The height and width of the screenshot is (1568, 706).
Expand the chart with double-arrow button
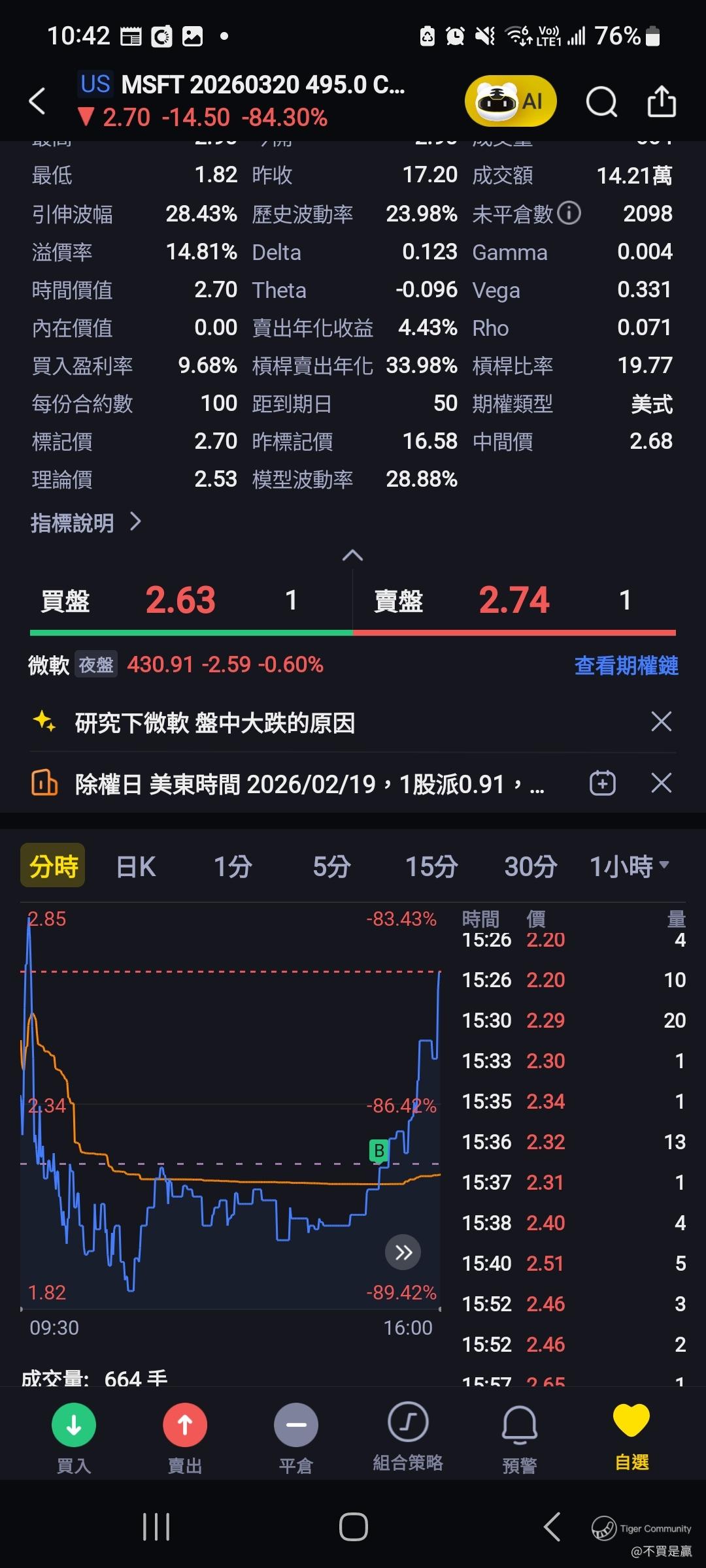[403, 1252]
